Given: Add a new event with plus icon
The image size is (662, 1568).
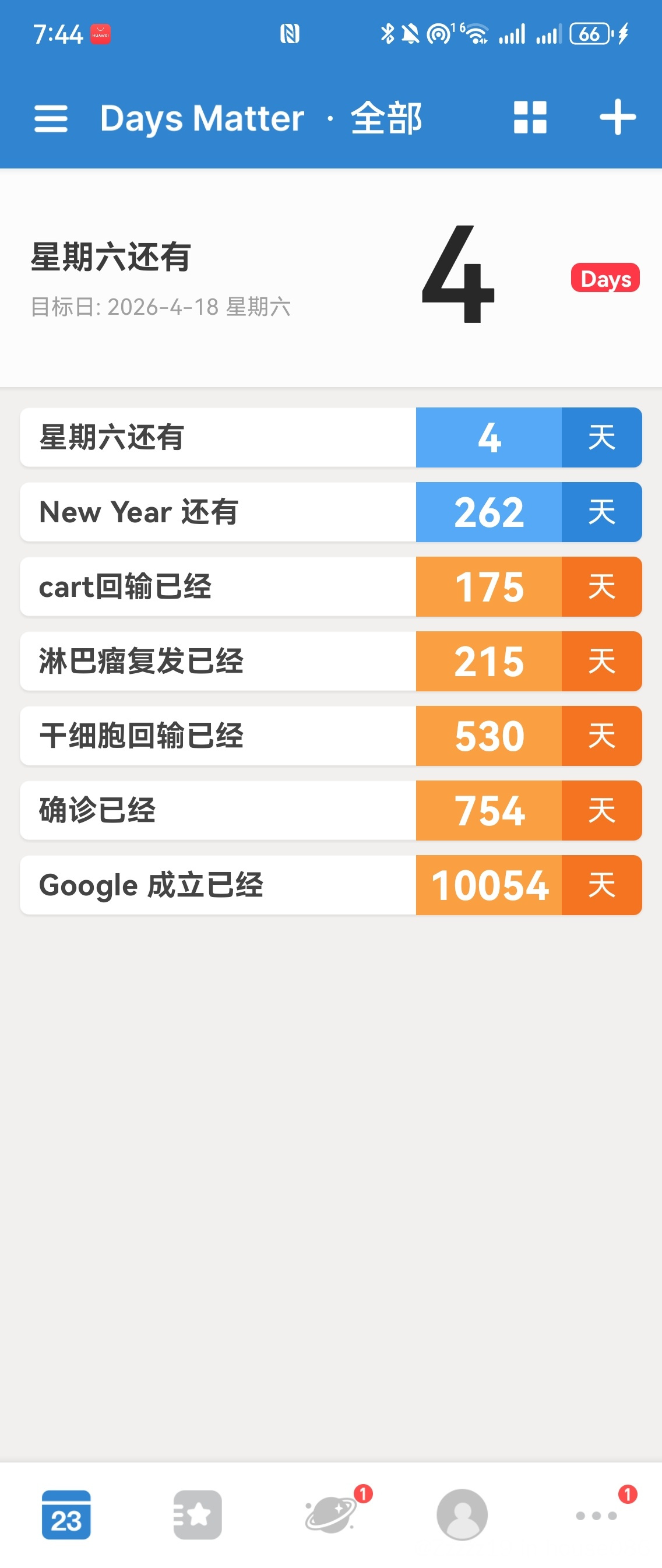Looking at the screenshot, I should (618, 117).
